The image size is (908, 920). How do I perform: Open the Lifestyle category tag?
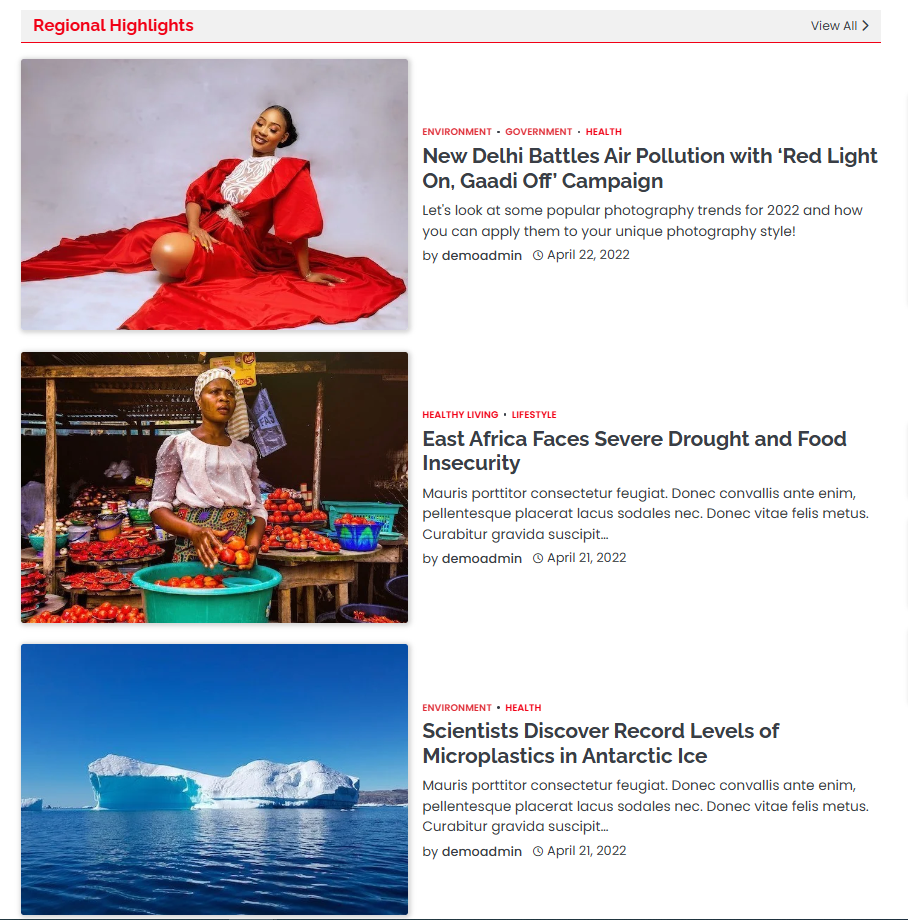tap(534, 415)
